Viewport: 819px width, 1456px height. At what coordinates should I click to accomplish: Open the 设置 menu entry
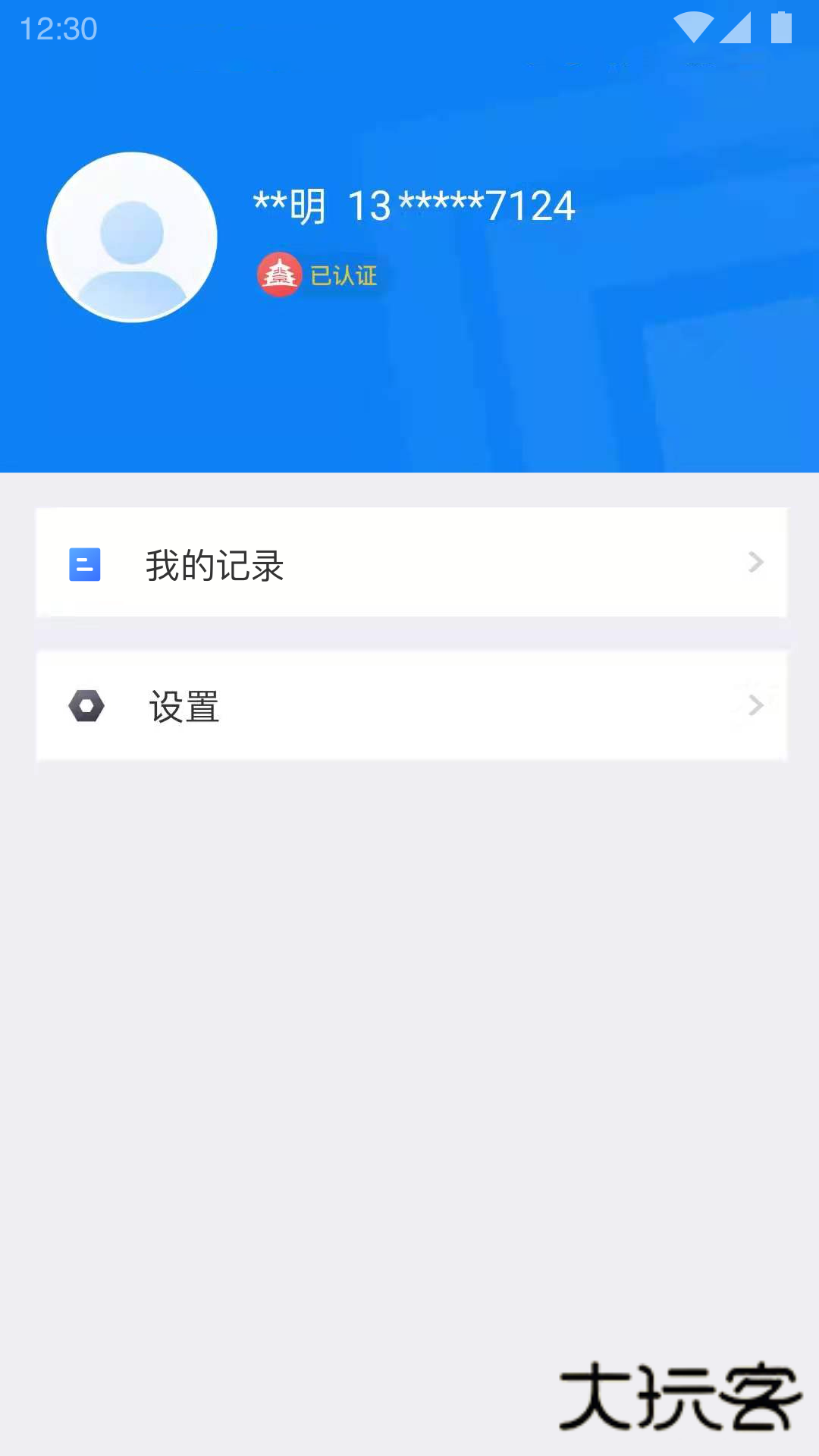coord(409,705)
